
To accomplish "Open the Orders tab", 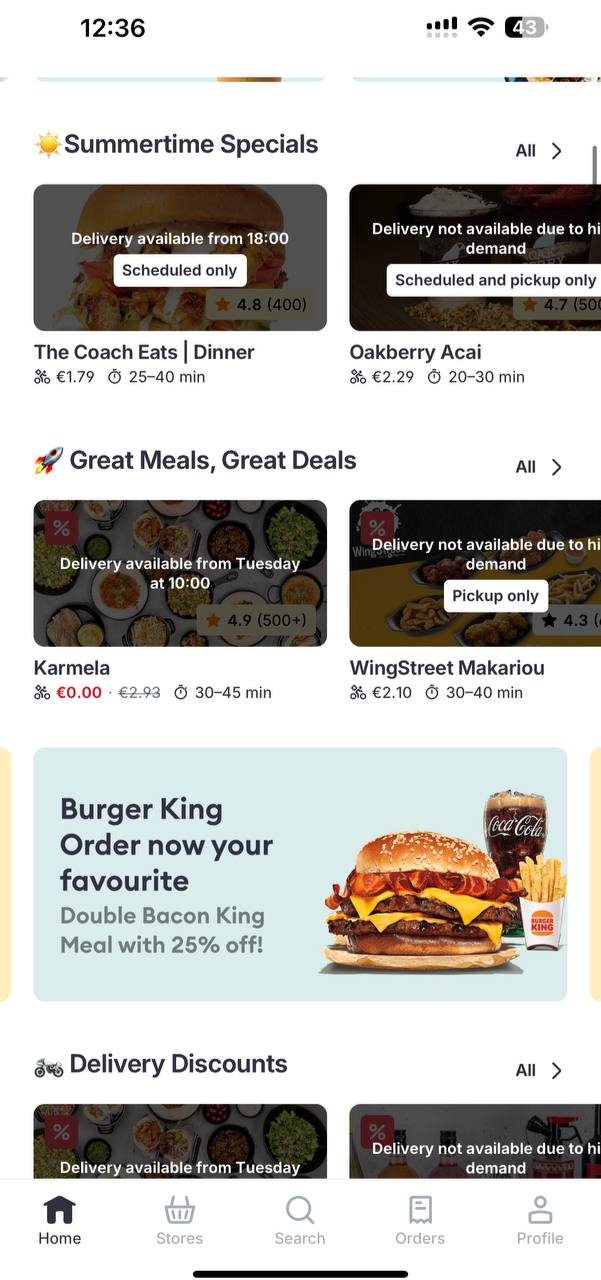I will tap(420, 1221).
